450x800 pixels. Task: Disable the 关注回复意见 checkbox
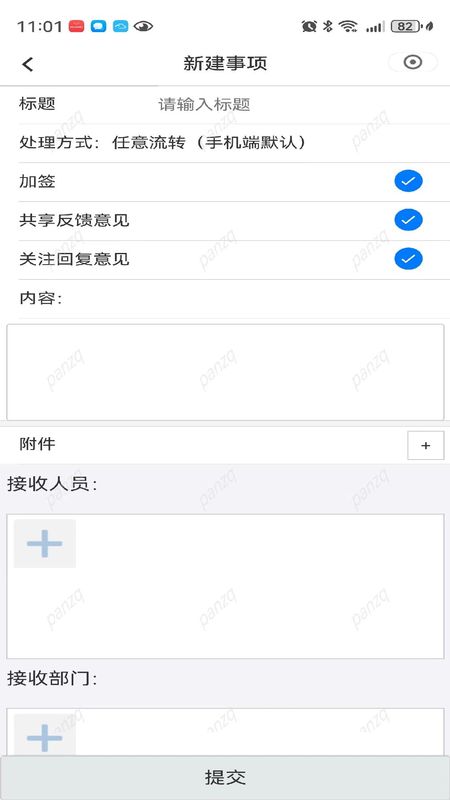pyautogui.click(x=408, y=259)
